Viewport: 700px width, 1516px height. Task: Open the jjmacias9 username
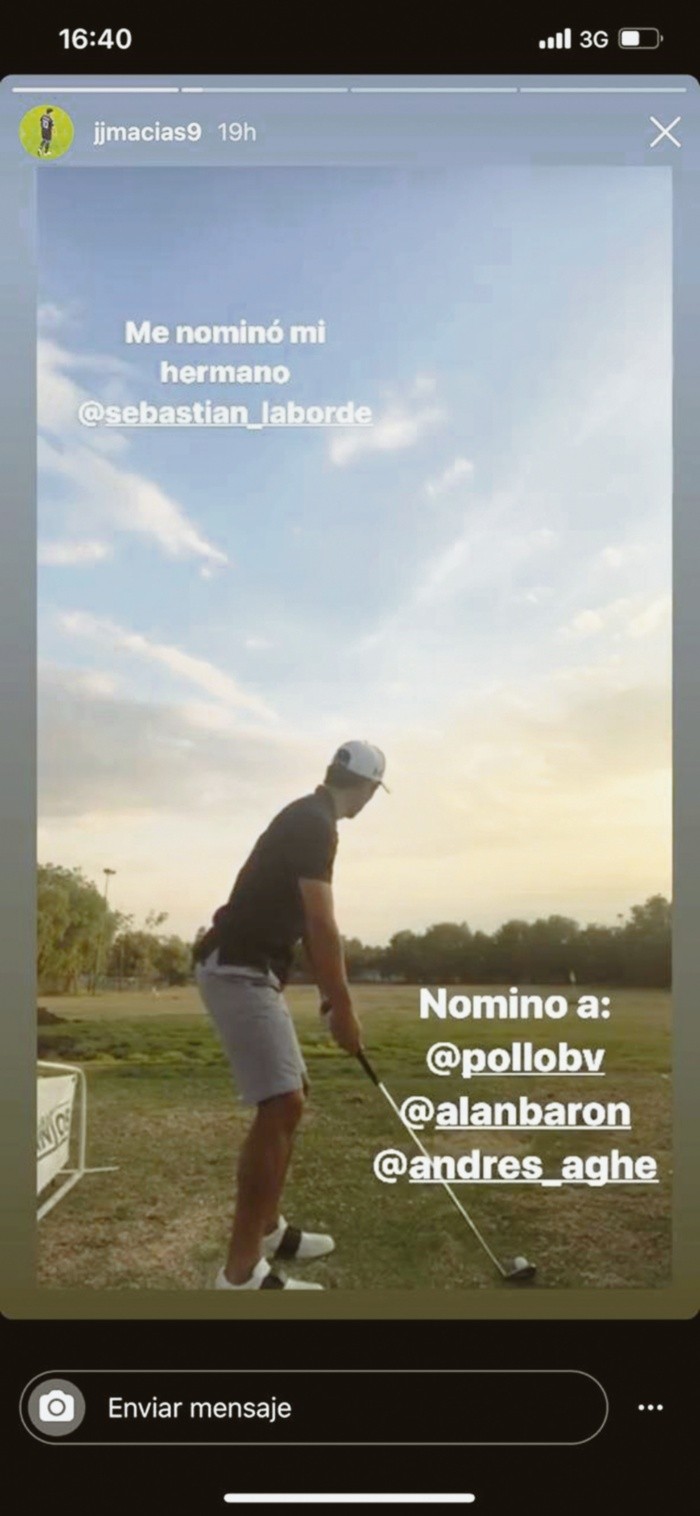[x=147, y=133]
